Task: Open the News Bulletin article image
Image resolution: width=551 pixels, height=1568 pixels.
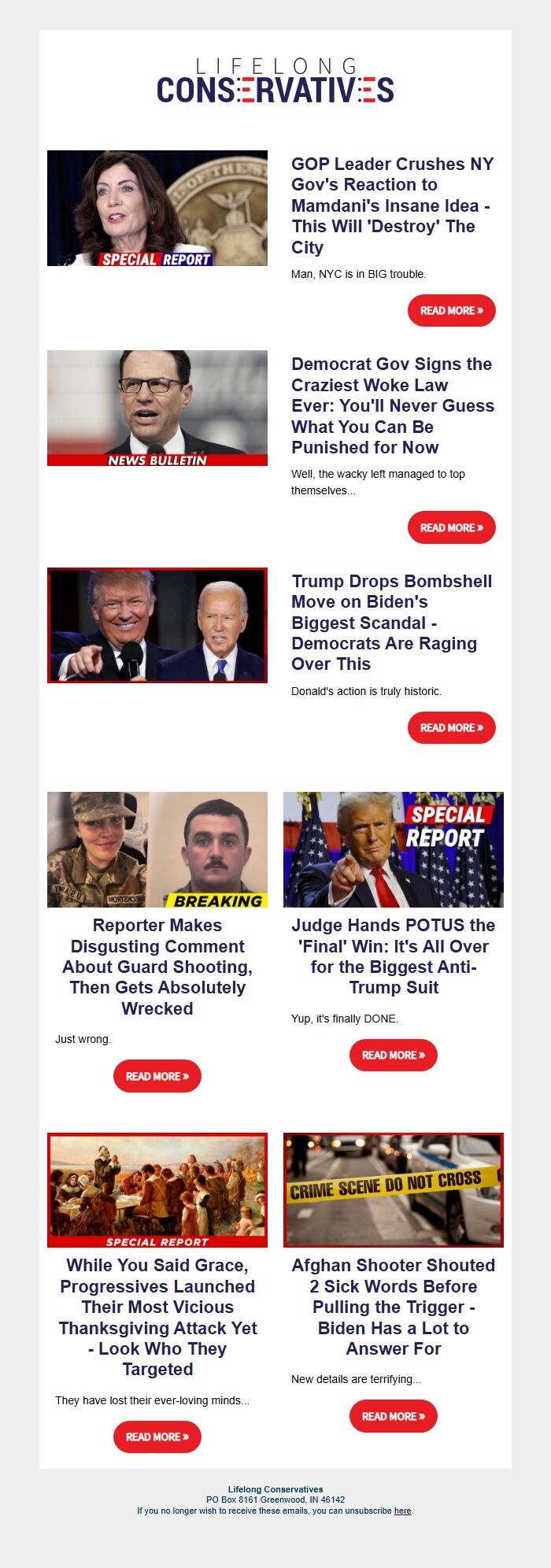Action: click(157, 408)
